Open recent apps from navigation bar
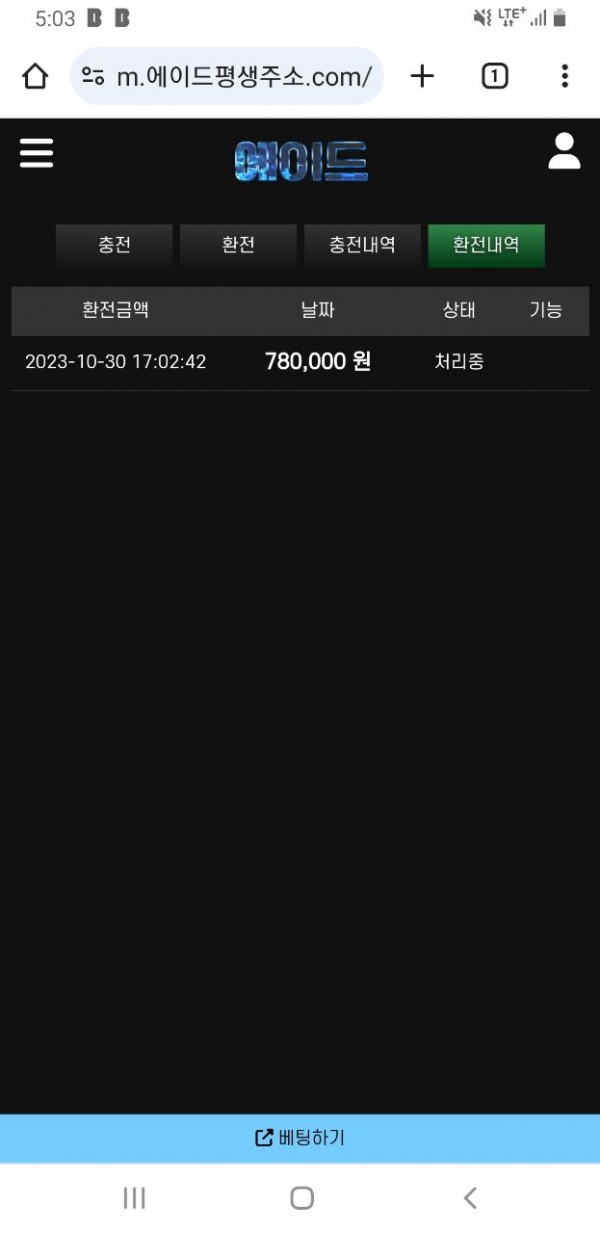The height and width of the screenshot is (1233, 600). pyautogui.click(x=134, y=1198)
